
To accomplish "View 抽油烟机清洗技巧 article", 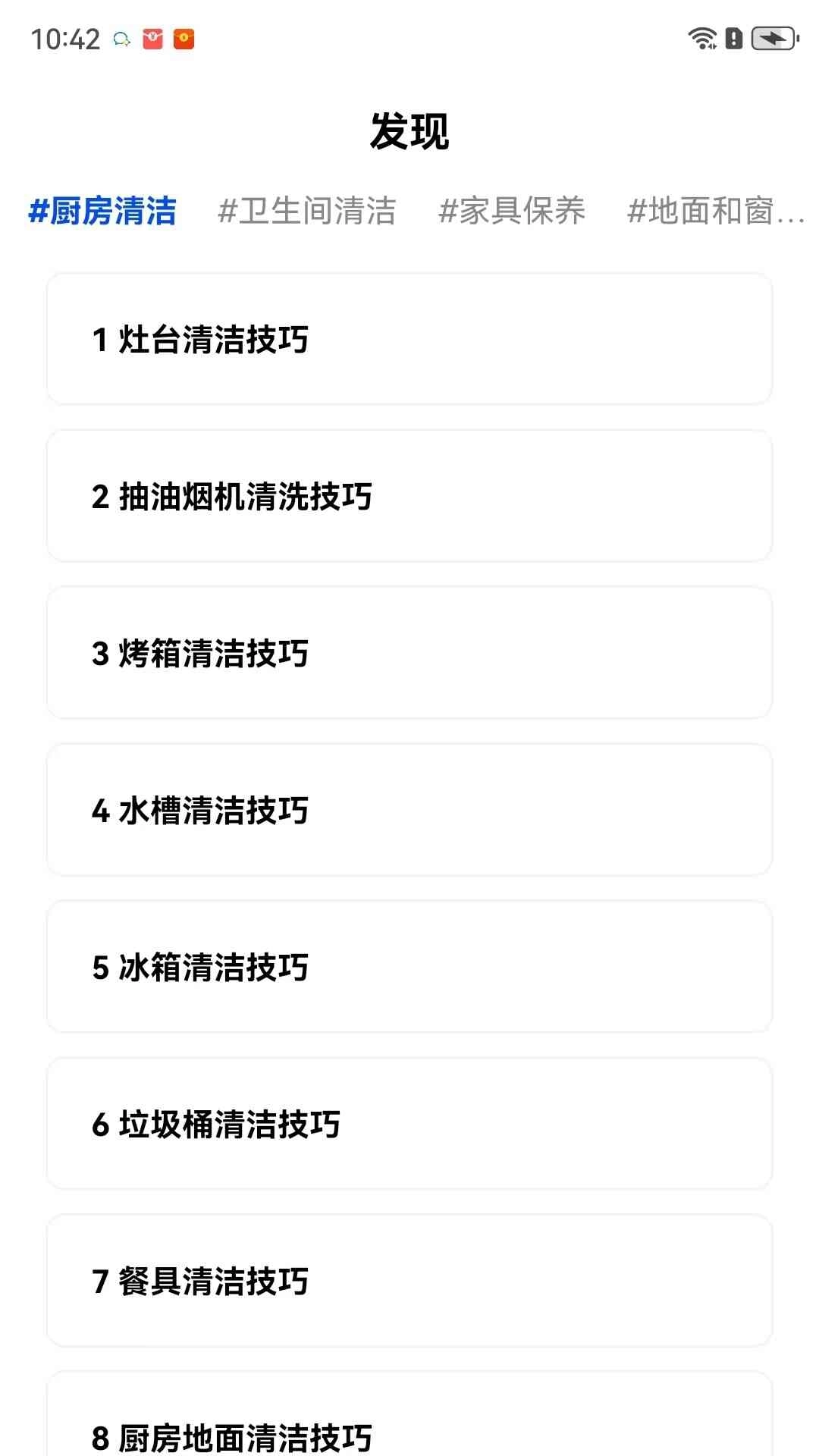I will coord(409,496).
